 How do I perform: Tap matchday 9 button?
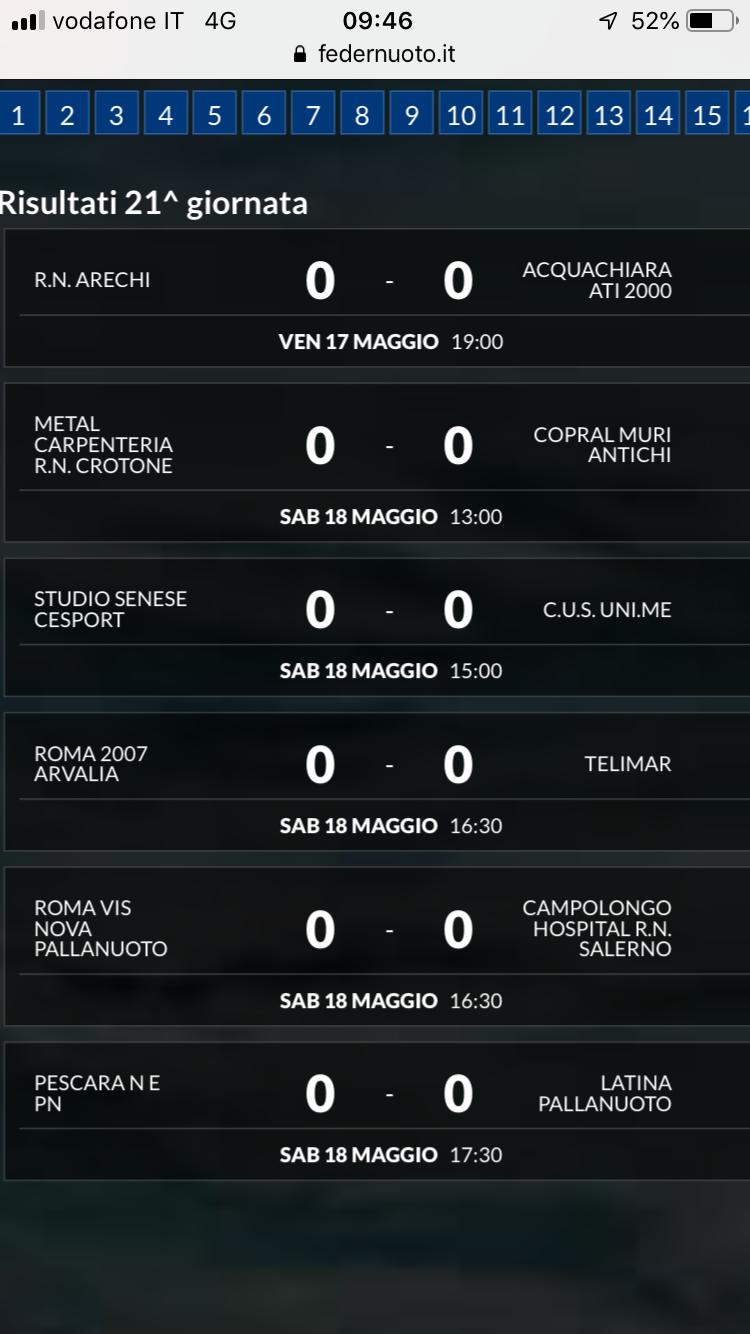click(411, 115)
